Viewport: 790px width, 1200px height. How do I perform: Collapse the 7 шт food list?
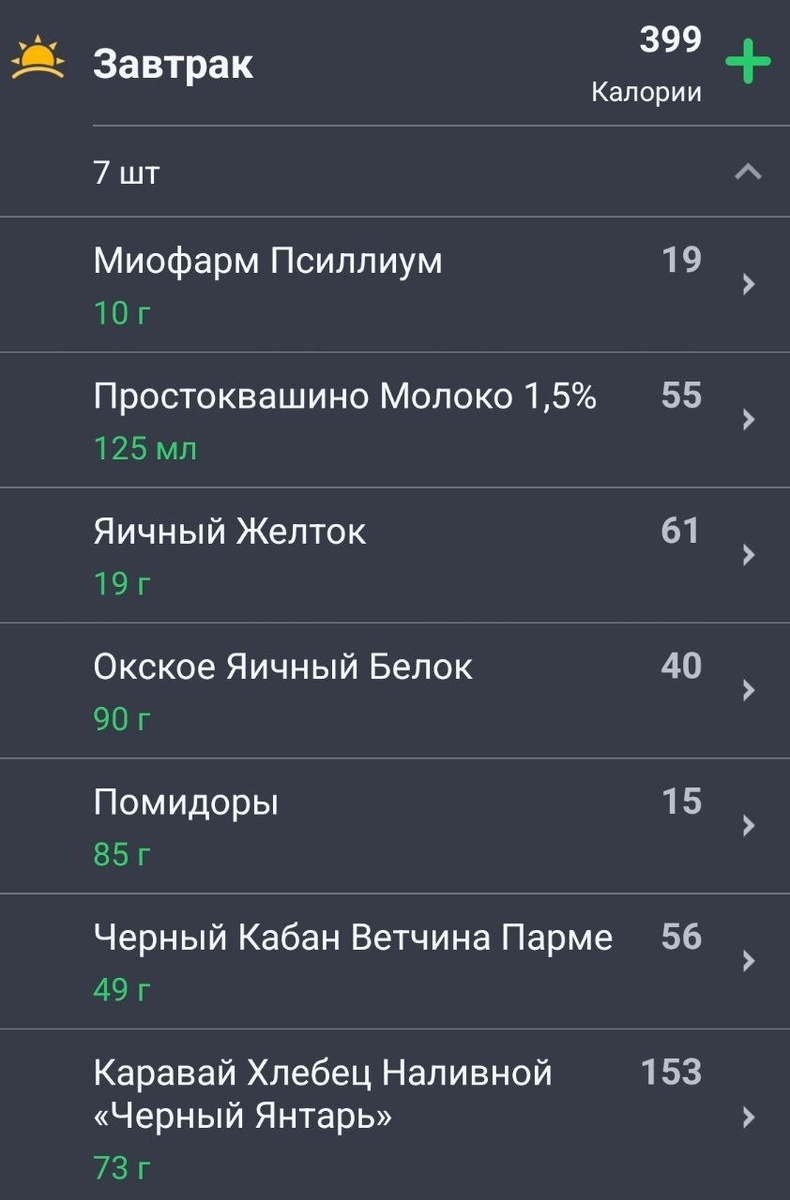[x=749, y=172]
